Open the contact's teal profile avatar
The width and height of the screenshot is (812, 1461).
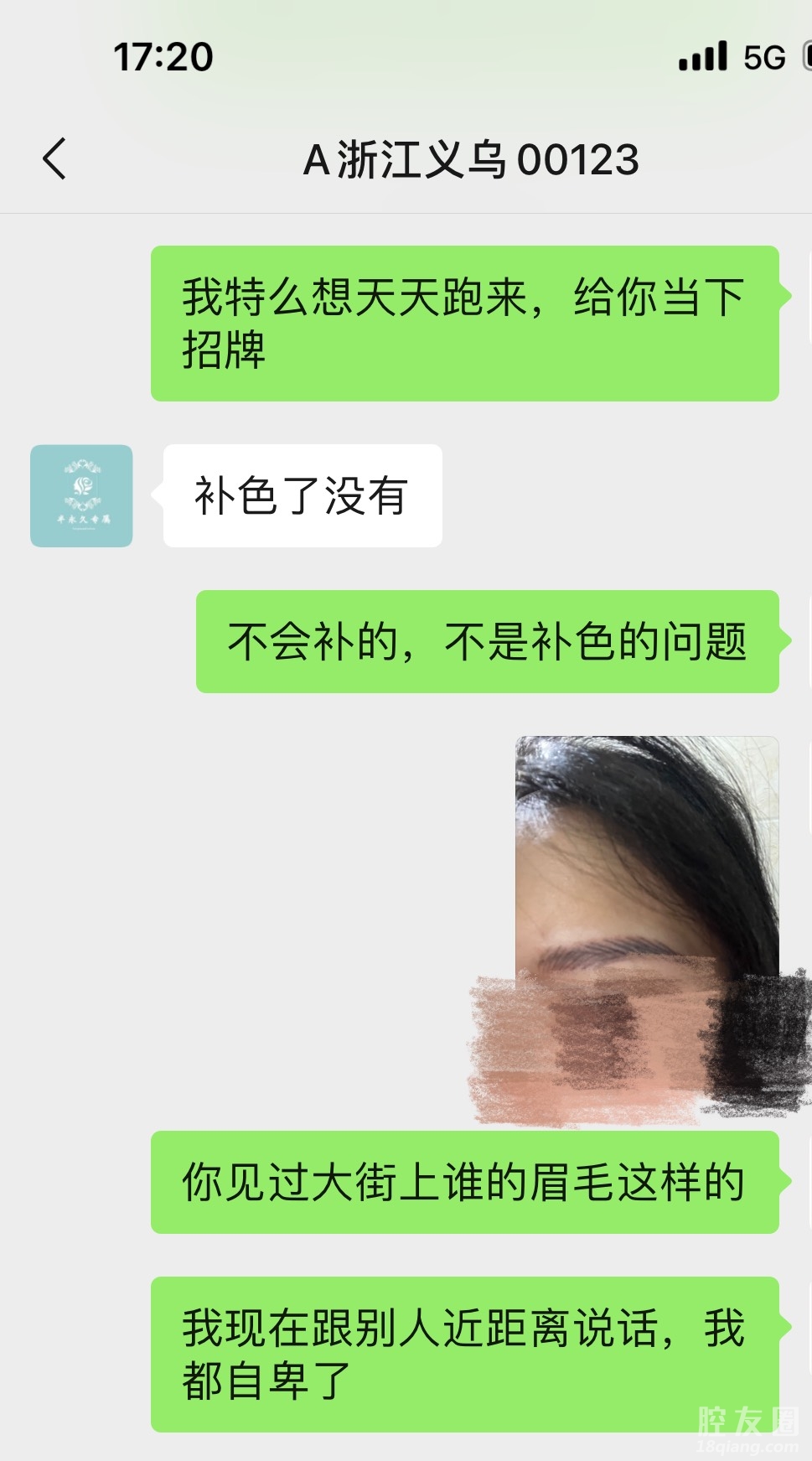click(x=81, y=496)
